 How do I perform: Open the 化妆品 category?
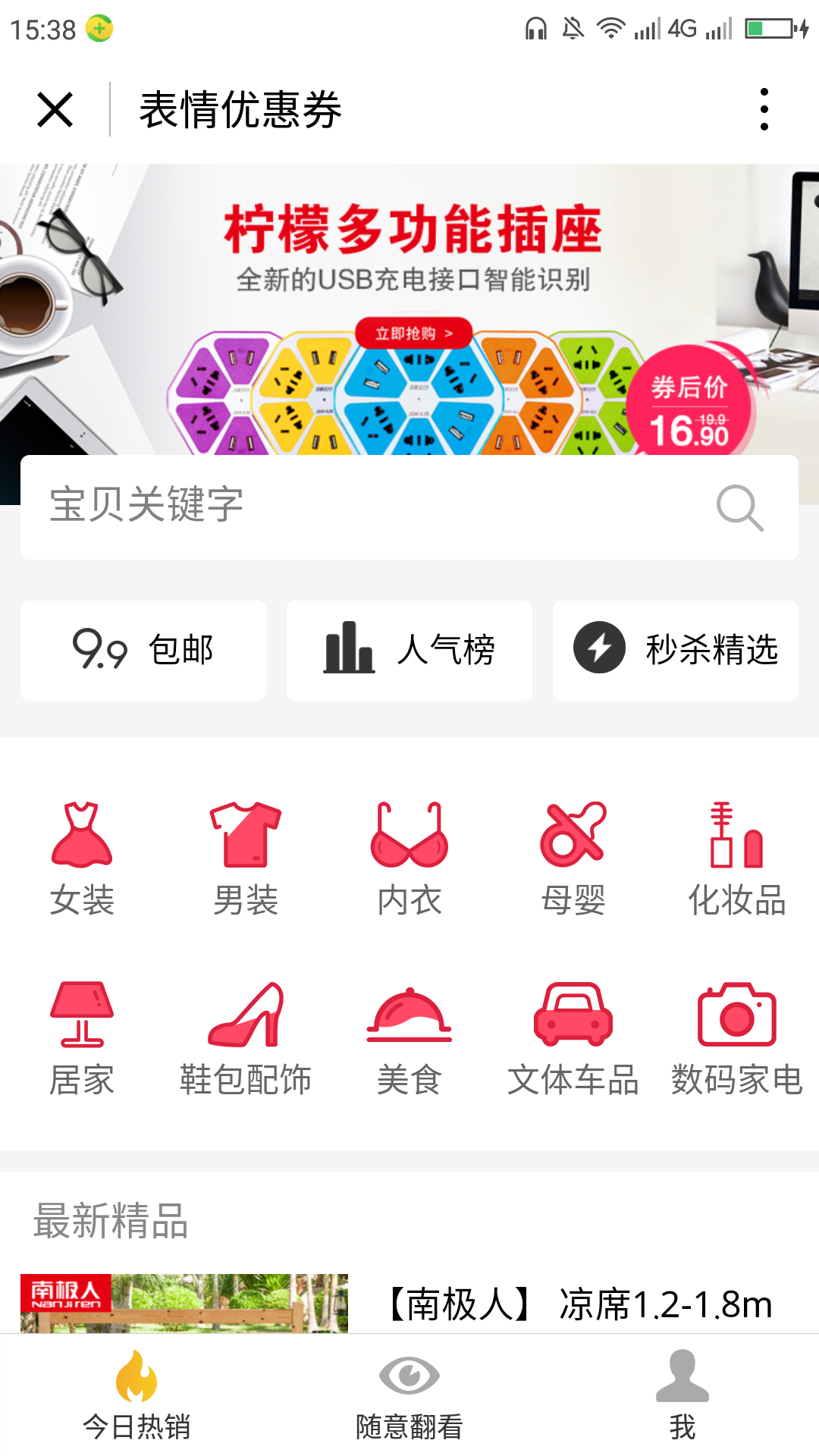point(736,858)
